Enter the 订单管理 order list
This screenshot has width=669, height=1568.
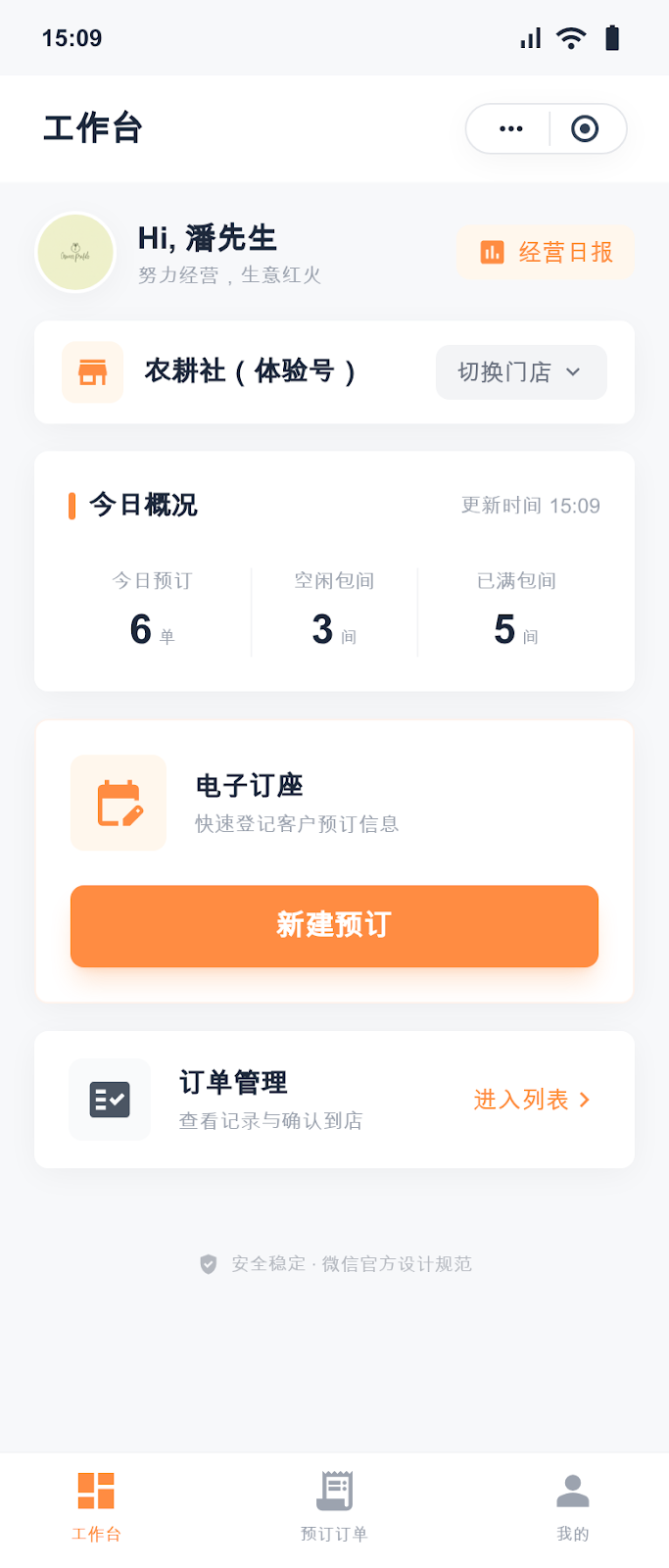click(532, 1100)
